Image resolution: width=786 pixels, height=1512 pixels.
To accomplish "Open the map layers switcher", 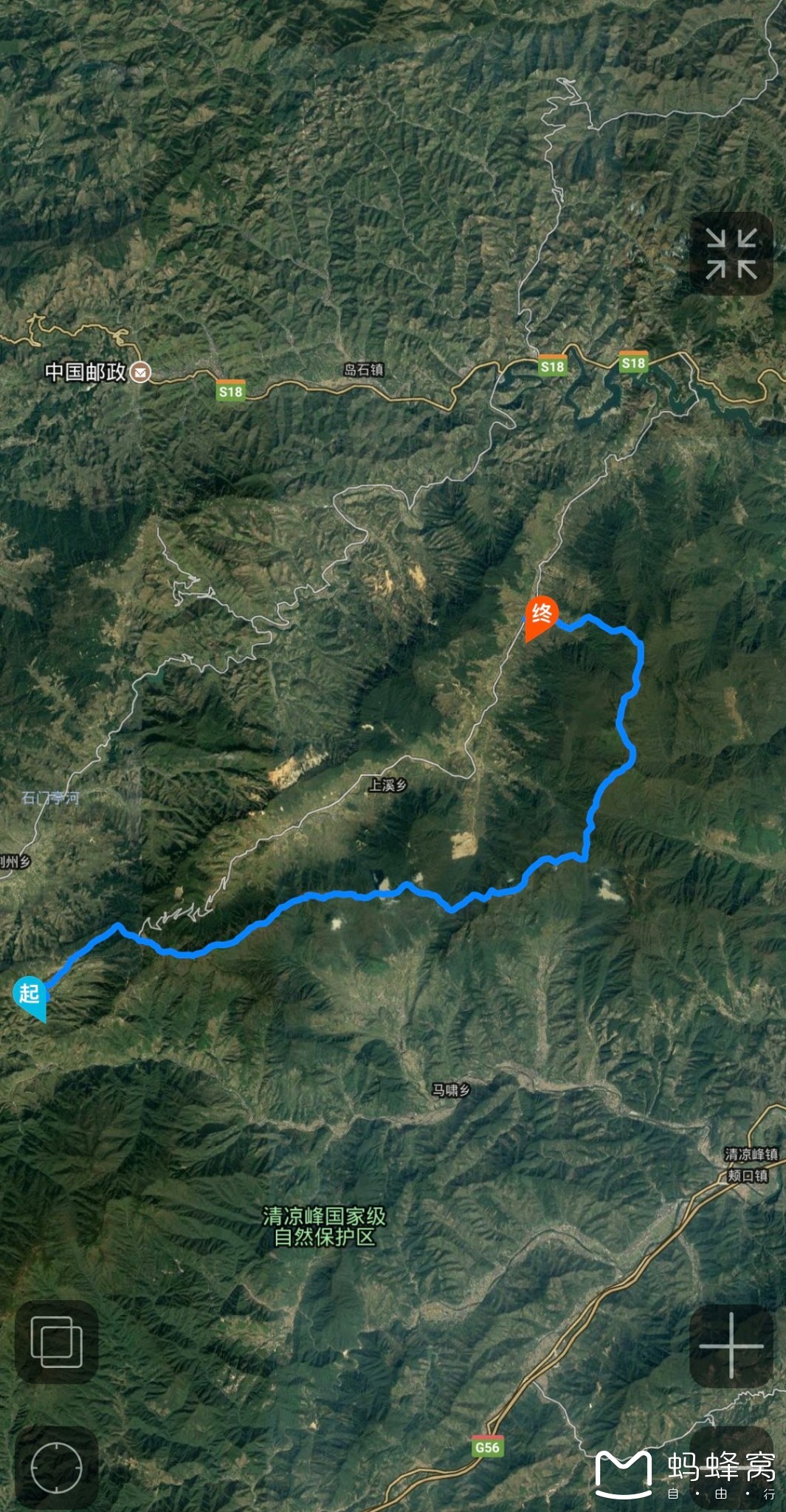I will 57,1341.
